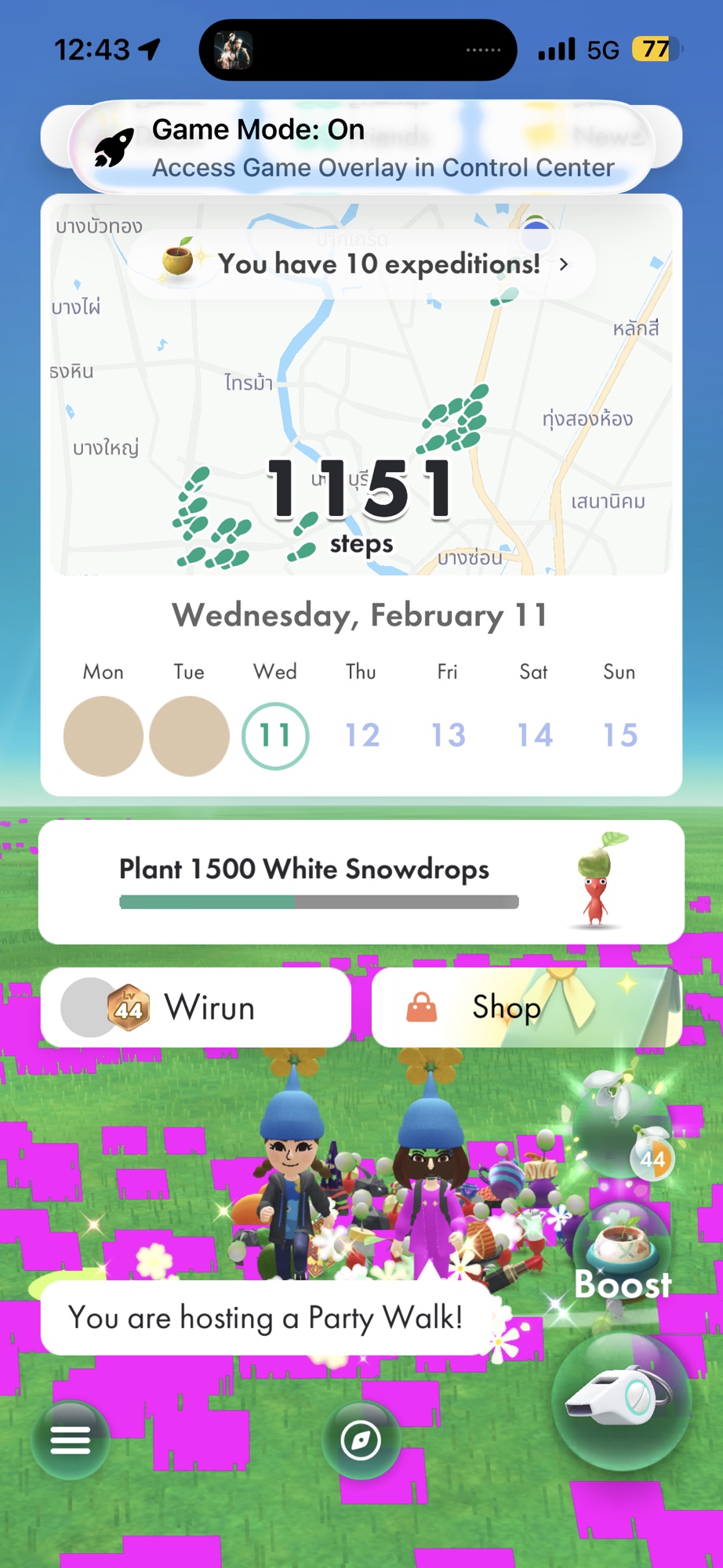This screenshot has width=723, height=1568.
Task: Open Wirun's level 44 profile
Action: [x=195, y=1007]
